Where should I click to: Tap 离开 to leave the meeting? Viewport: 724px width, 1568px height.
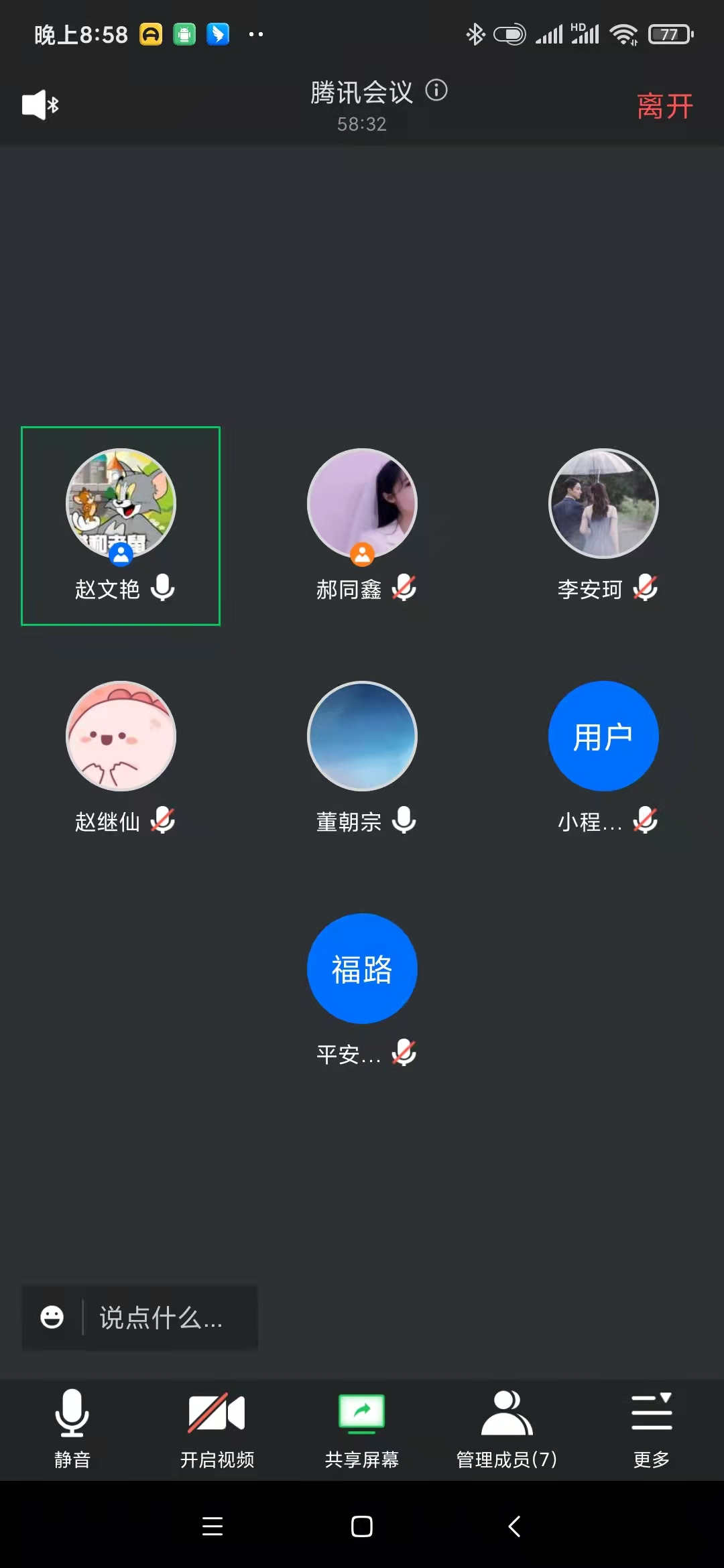(664, 107)
